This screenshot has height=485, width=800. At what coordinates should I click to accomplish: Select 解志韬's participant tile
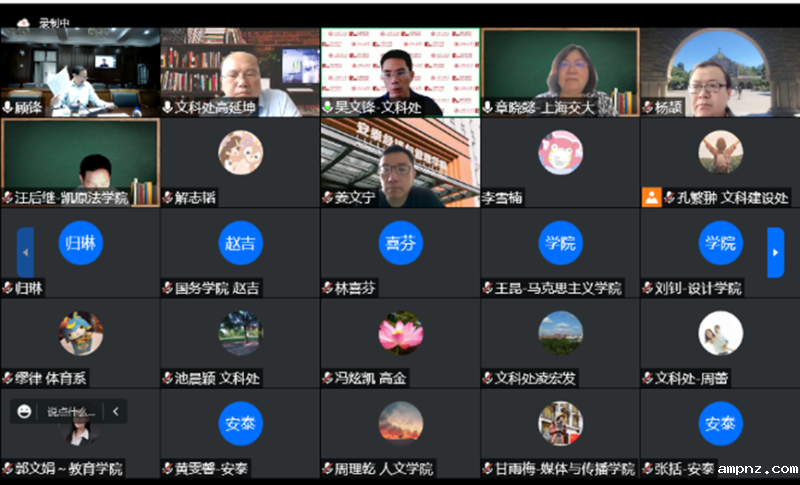pos(240,160)
